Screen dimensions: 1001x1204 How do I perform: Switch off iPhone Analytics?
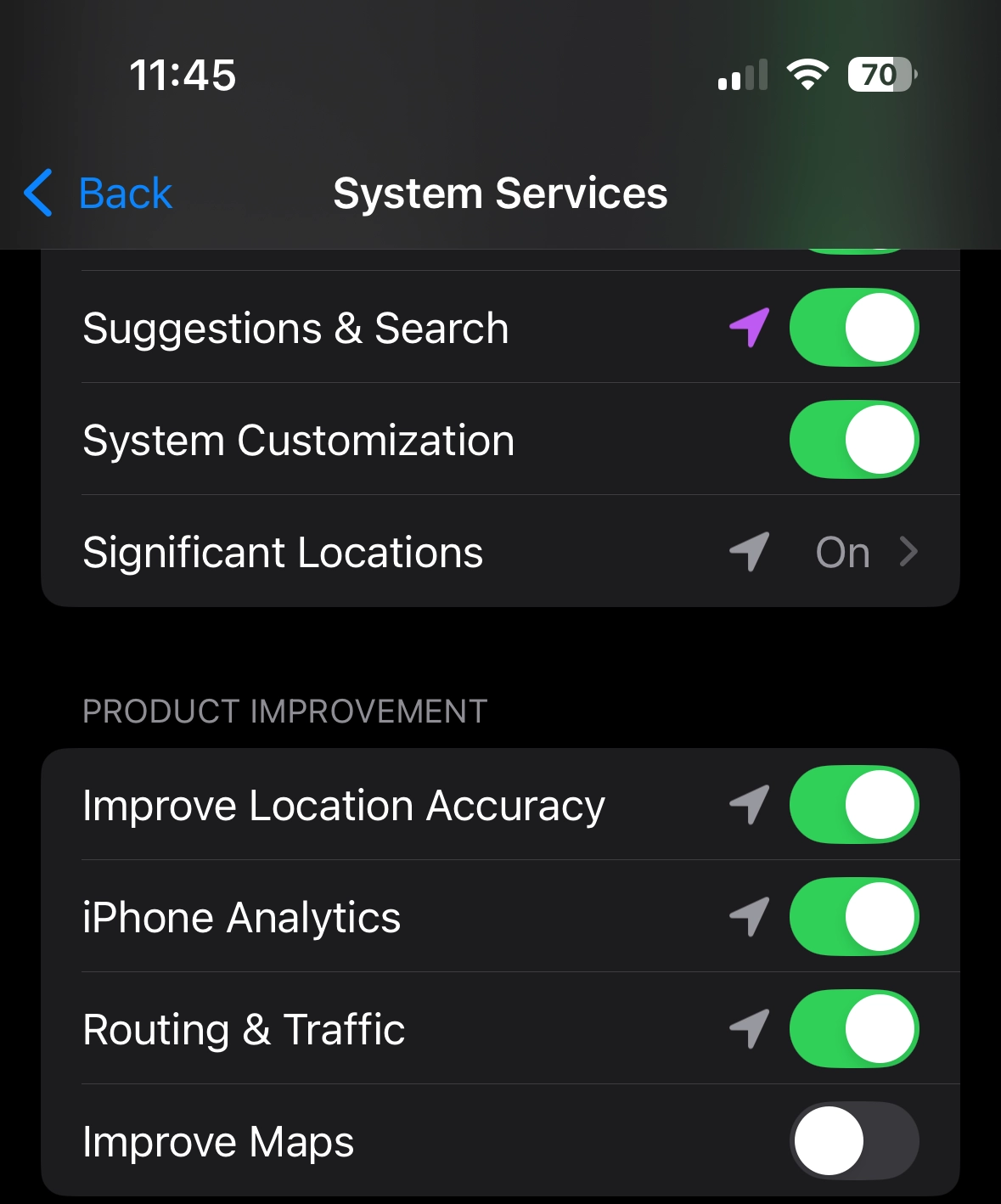click(x=853, y=917)
